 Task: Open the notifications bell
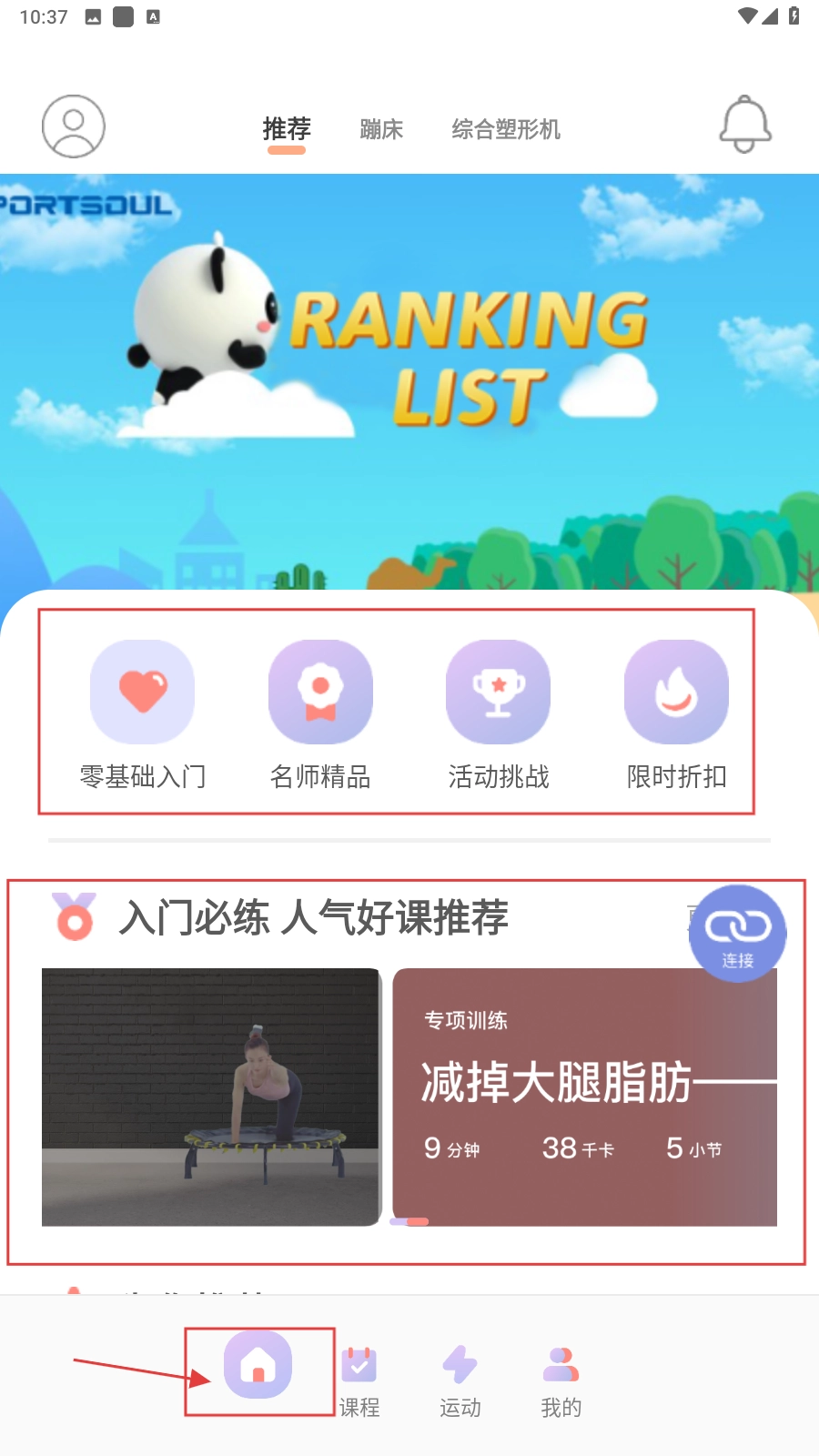click(745, 125)
